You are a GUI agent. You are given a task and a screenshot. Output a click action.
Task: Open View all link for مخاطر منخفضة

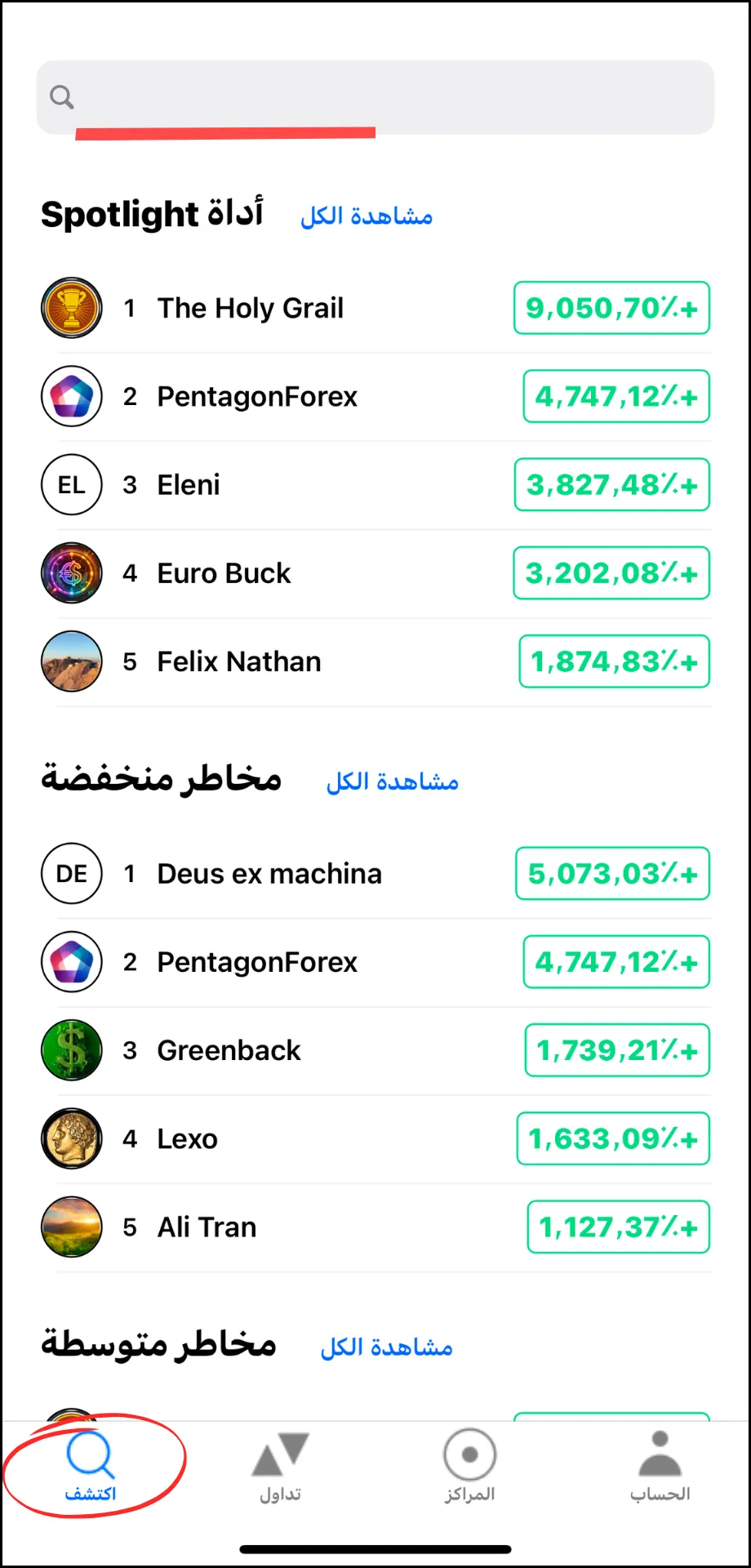[393, 782]
